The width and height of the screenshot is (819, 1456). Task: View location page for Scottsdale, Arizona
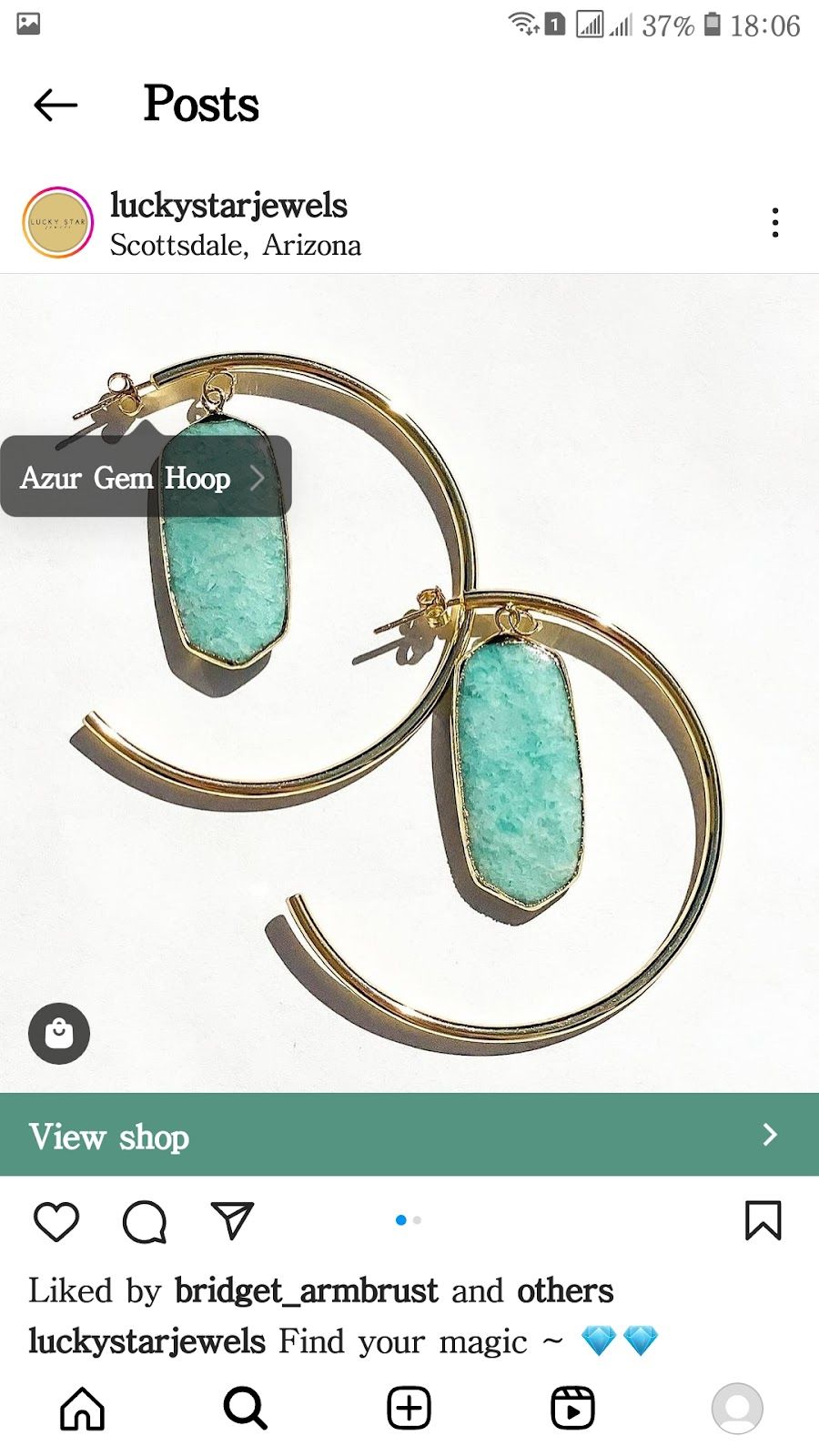(x=236, y=245)
